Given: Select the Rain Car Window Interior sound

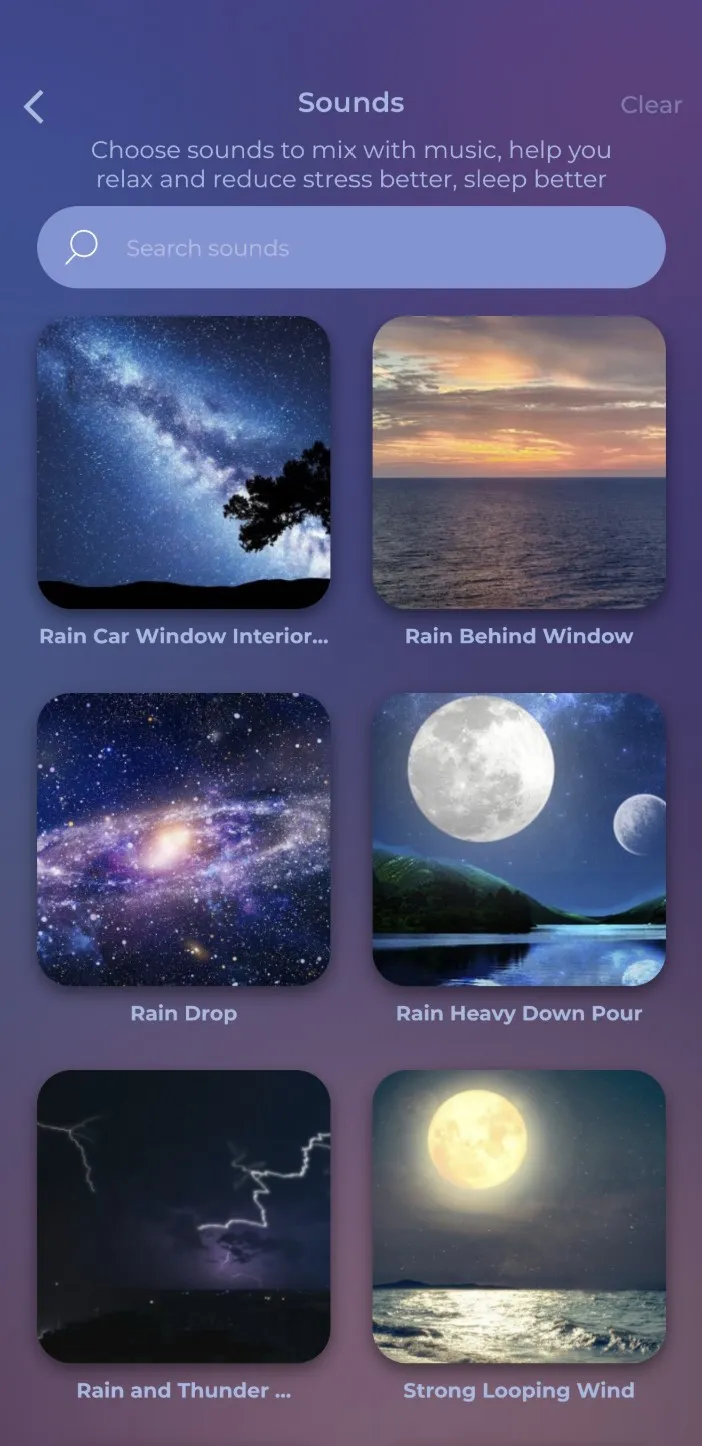Looking at the screenshot, I should [183, 463].
